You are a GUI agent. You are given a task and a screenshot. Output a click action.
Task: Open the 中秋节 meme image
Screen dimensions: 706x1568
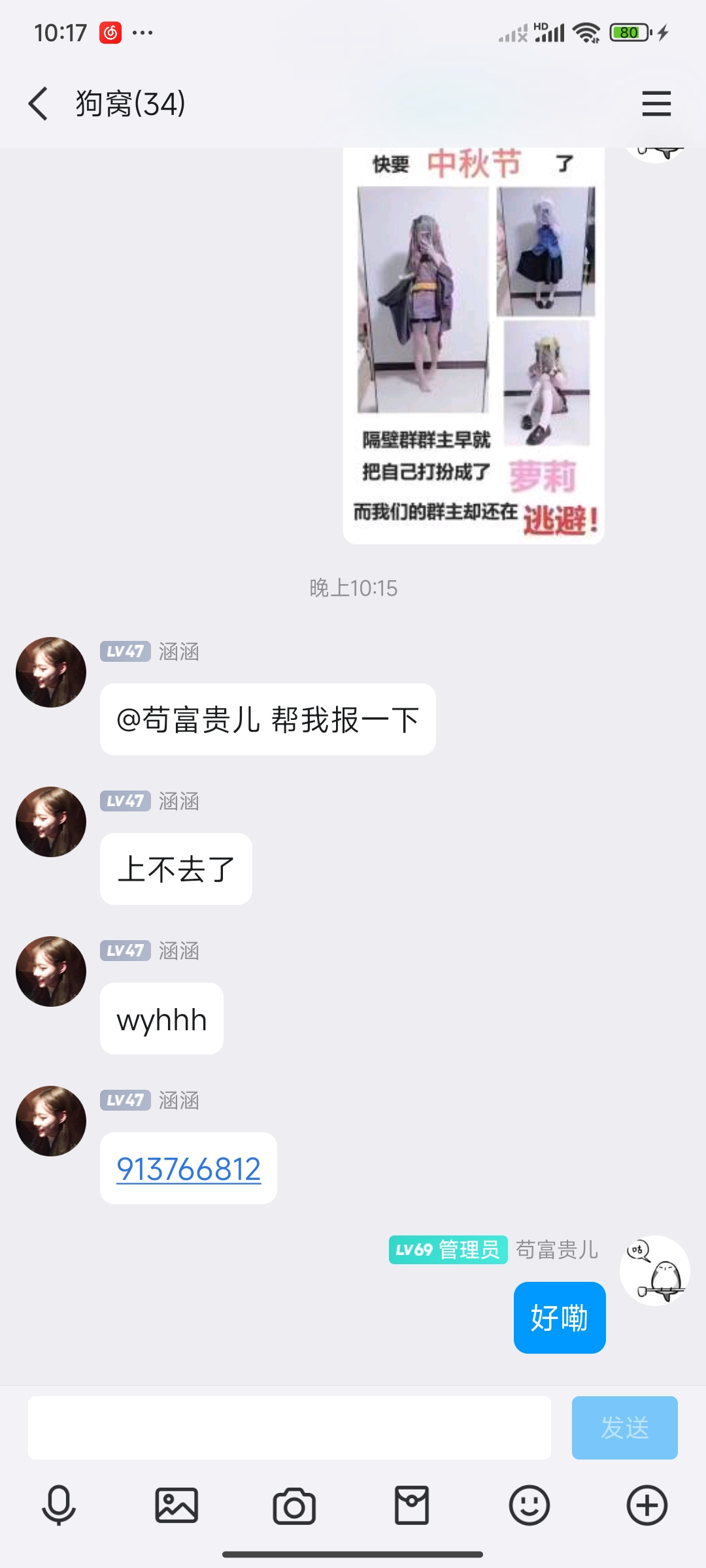point(473,346)
